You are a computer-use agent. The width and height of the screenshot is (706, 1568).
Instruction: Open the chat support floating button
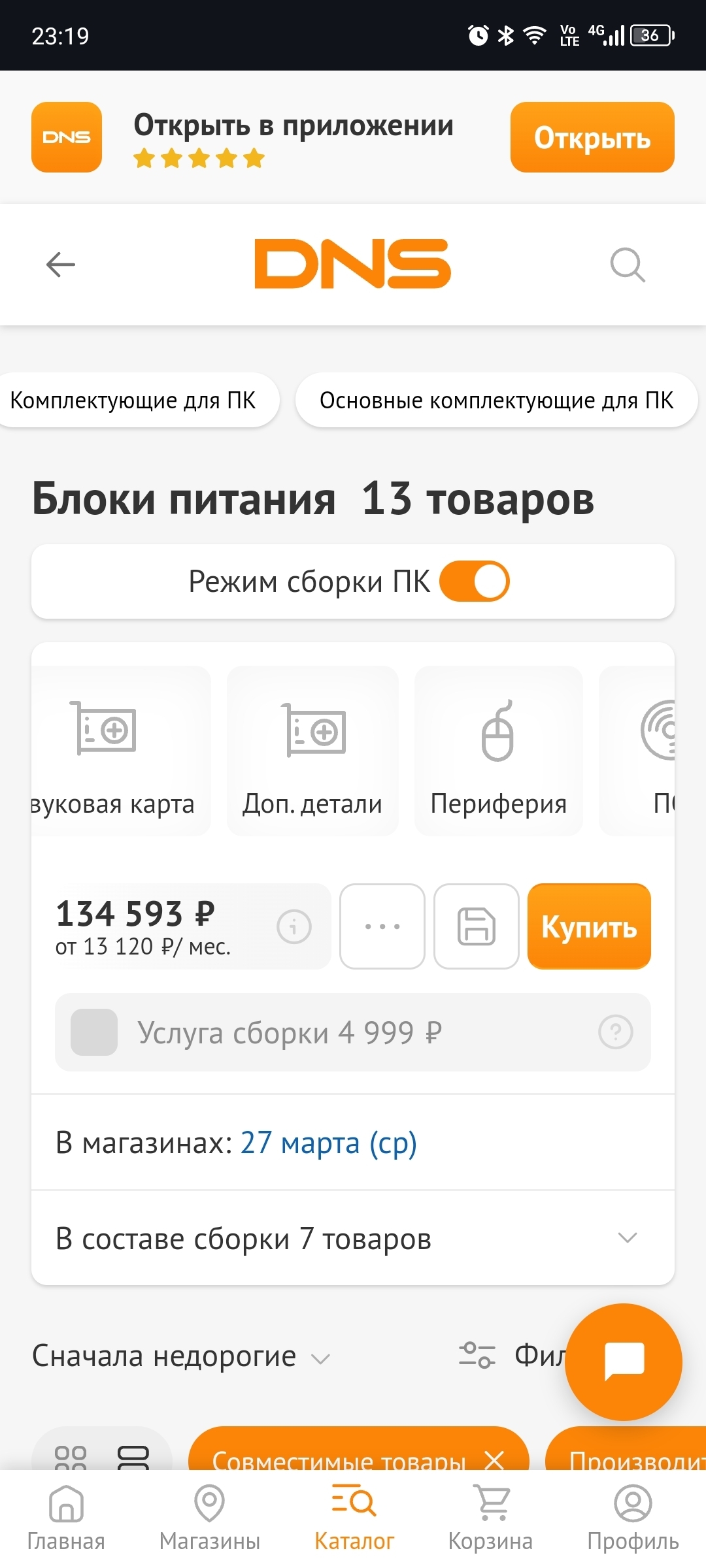pos(624,1362)
